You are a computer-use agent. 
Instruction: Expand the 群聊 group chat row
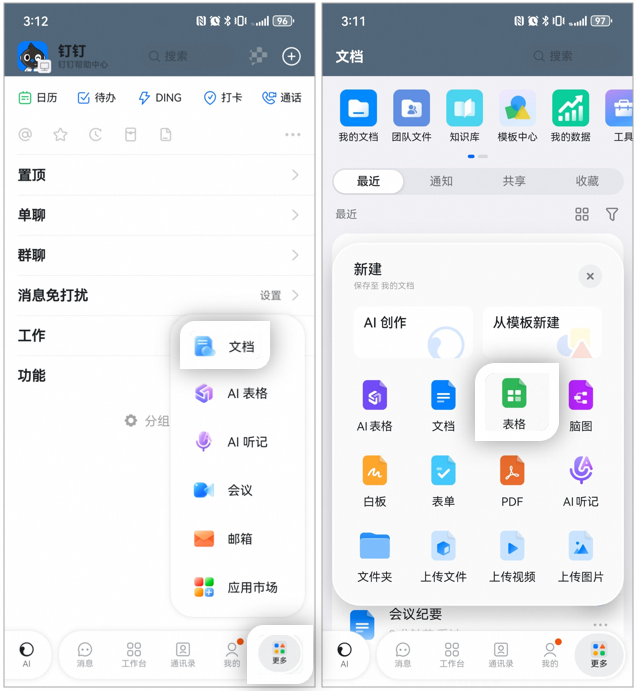159,255
